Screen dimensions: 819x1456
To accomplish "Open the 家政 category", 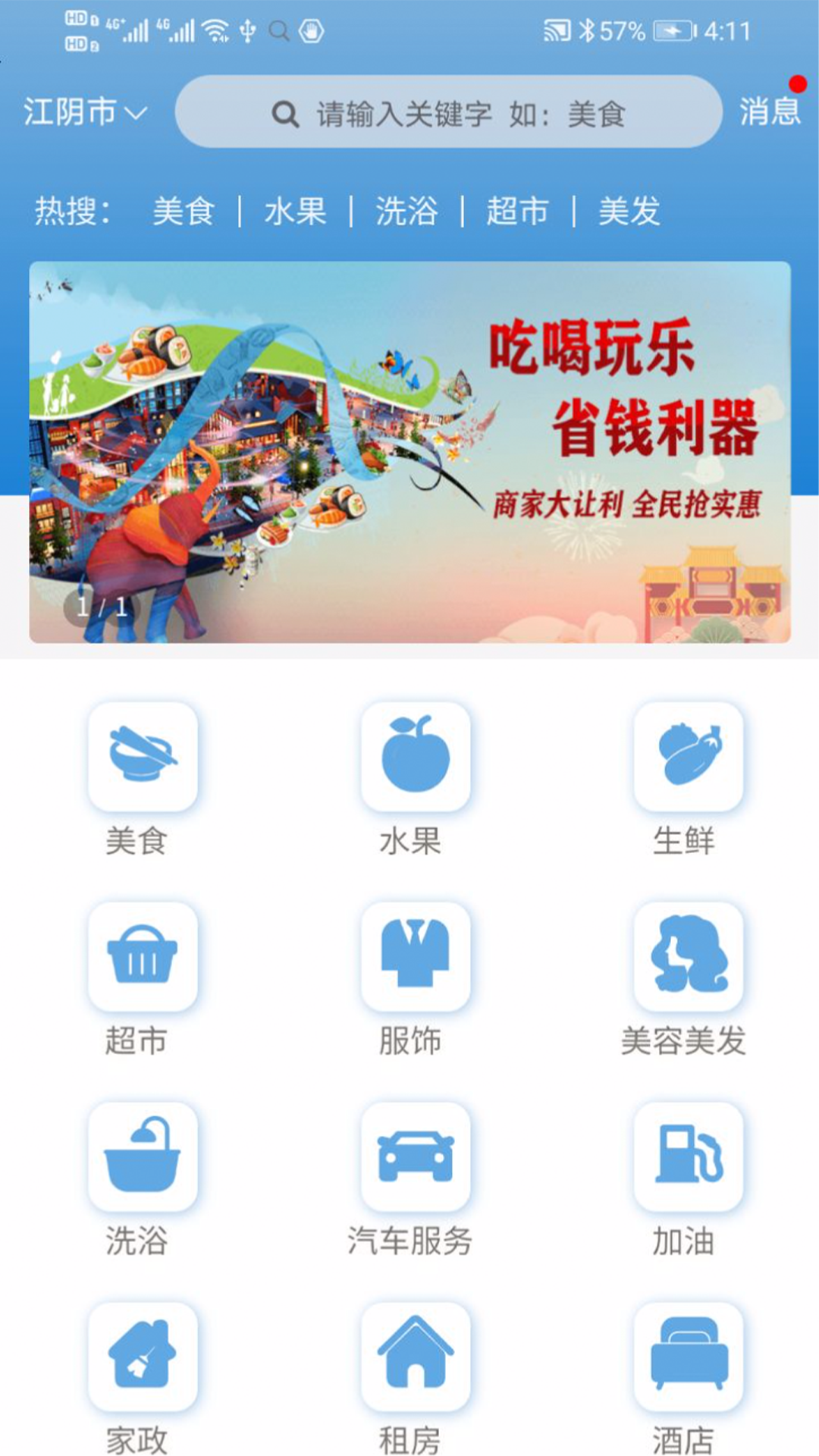I will point(143,1357).
